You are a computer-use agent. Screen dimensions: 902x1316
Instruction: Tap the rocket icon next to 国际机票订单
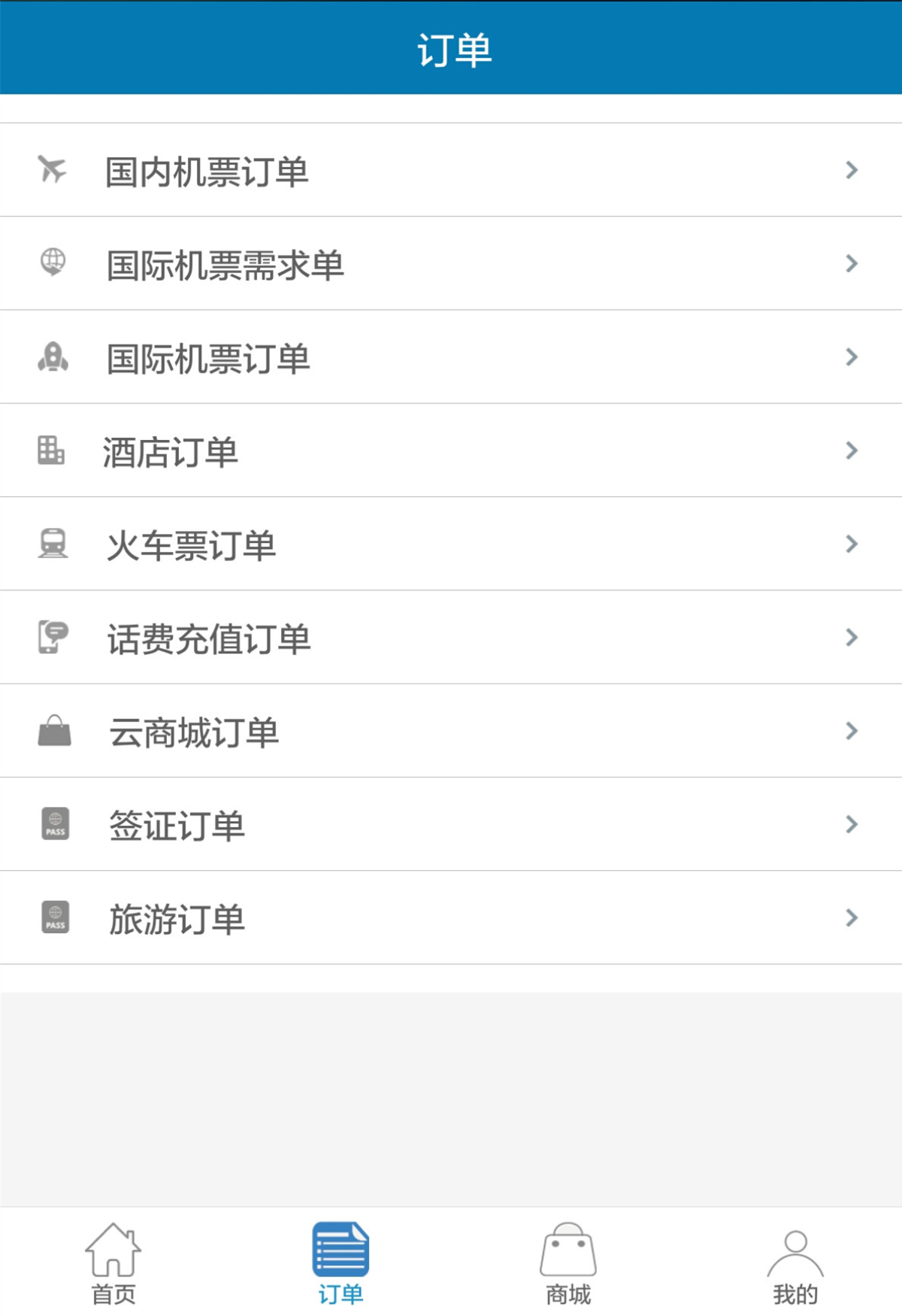53,356
